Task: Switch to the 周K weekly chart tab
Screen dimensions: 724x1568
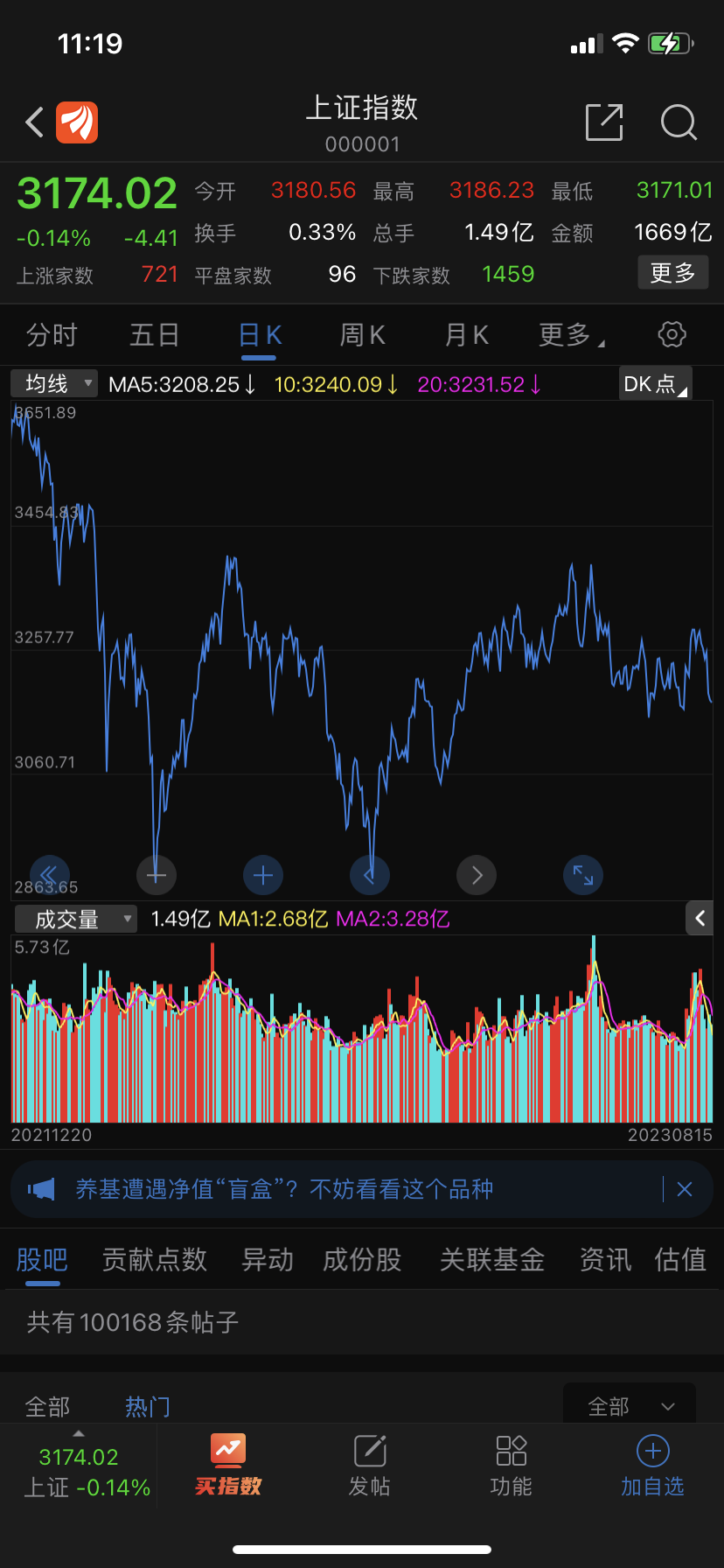Action: pos(361,334)
